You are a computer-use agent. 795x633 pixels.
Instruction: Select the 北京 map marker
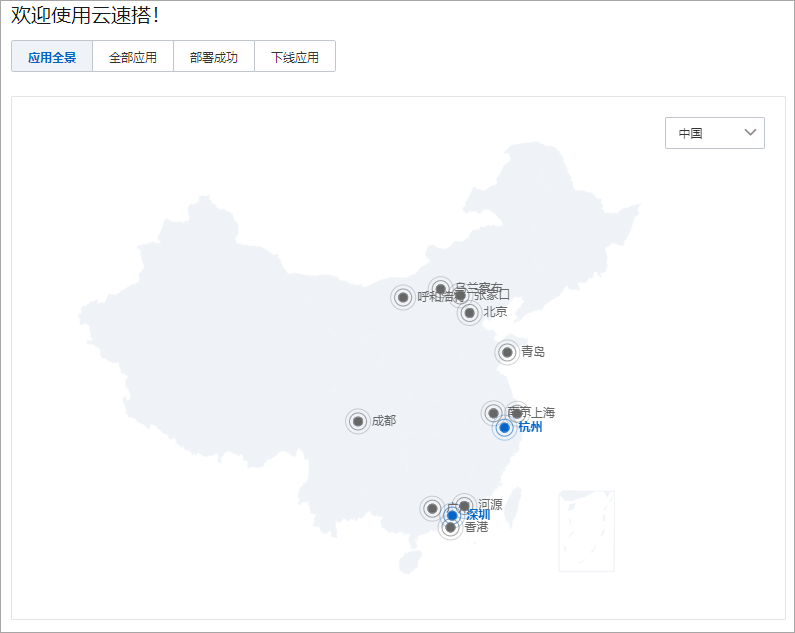pos(469,313)
